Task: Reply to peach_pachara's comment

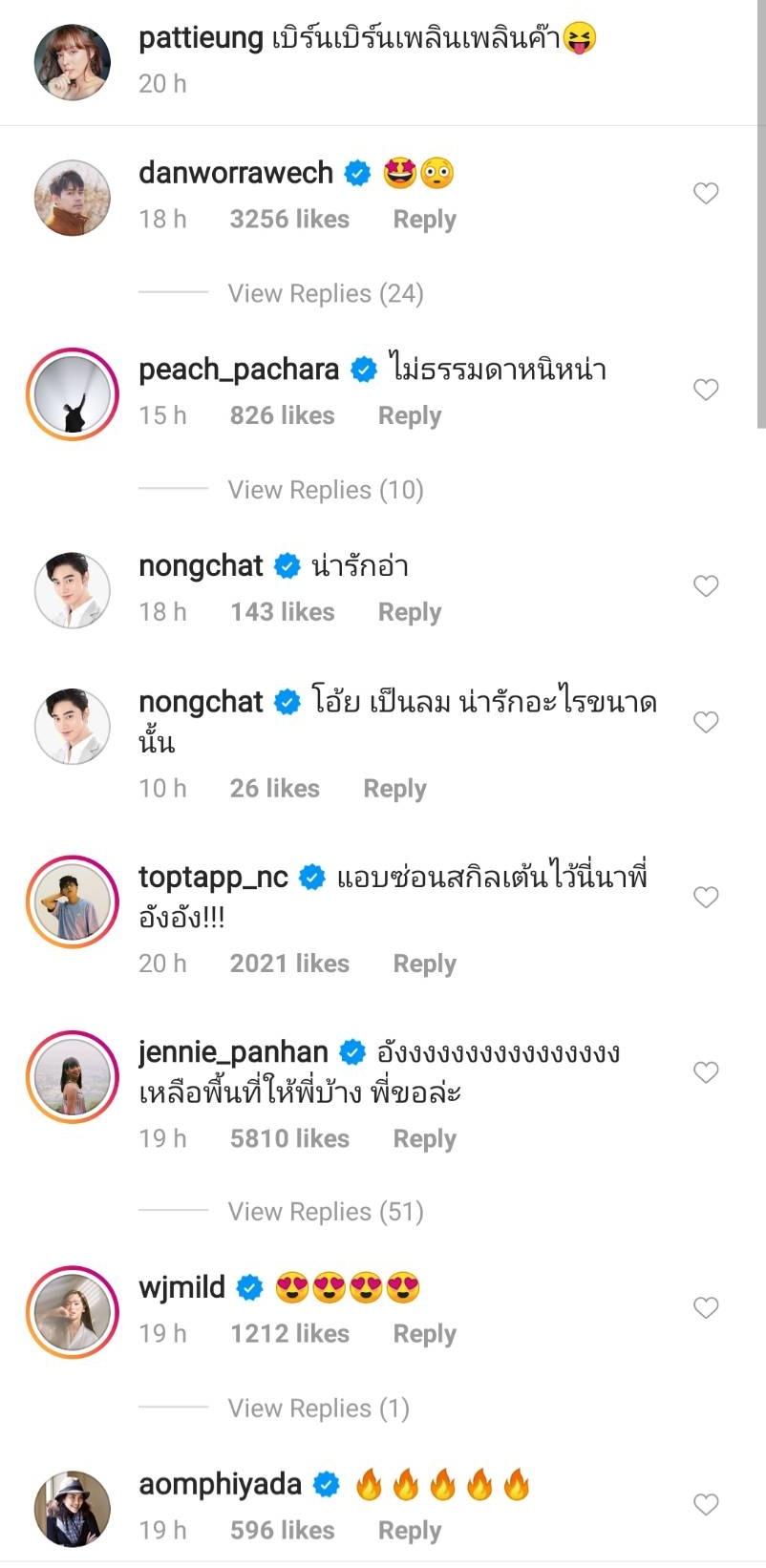Action: click(409, 416)
